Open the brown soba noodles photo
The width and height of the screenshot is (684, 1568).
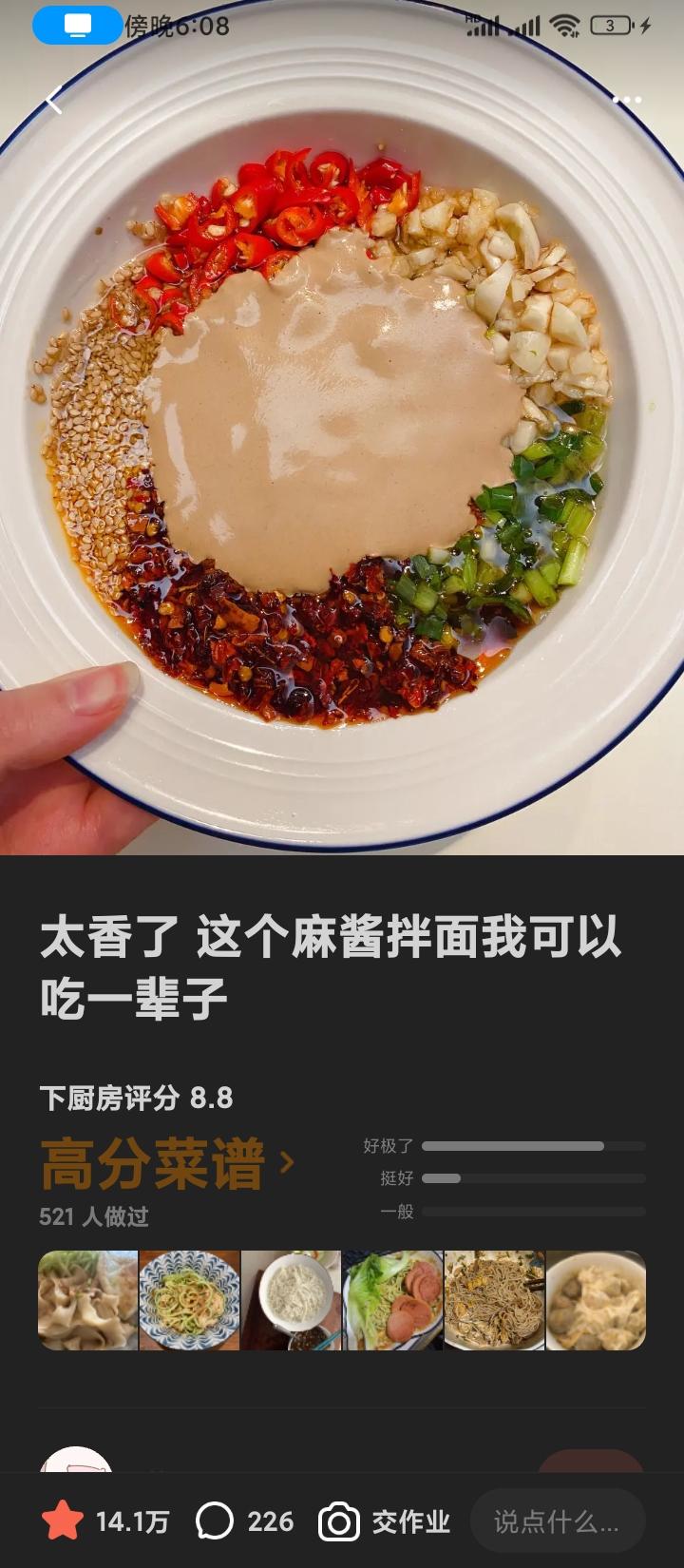[494, 1300]
